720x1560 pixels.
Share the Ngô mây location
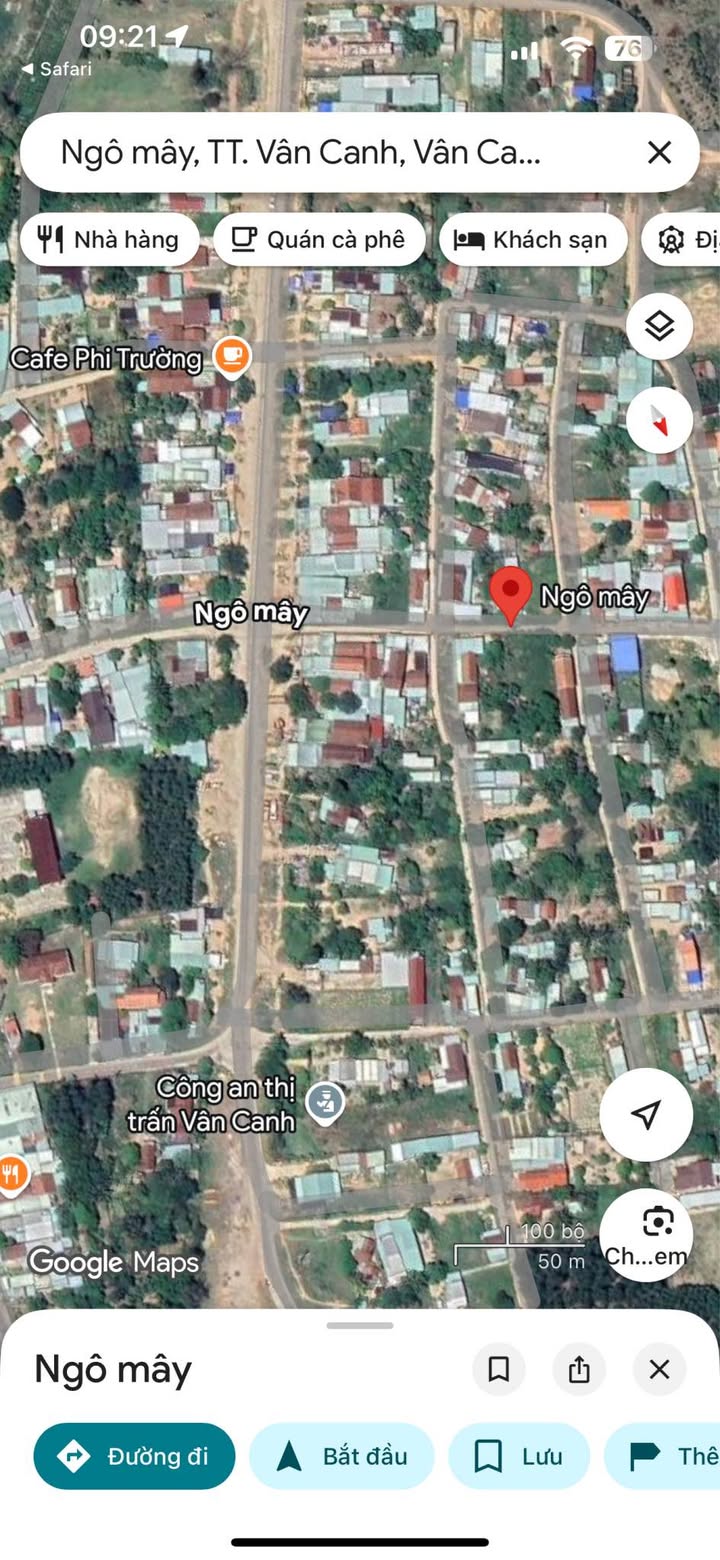tap(579, 1369)
